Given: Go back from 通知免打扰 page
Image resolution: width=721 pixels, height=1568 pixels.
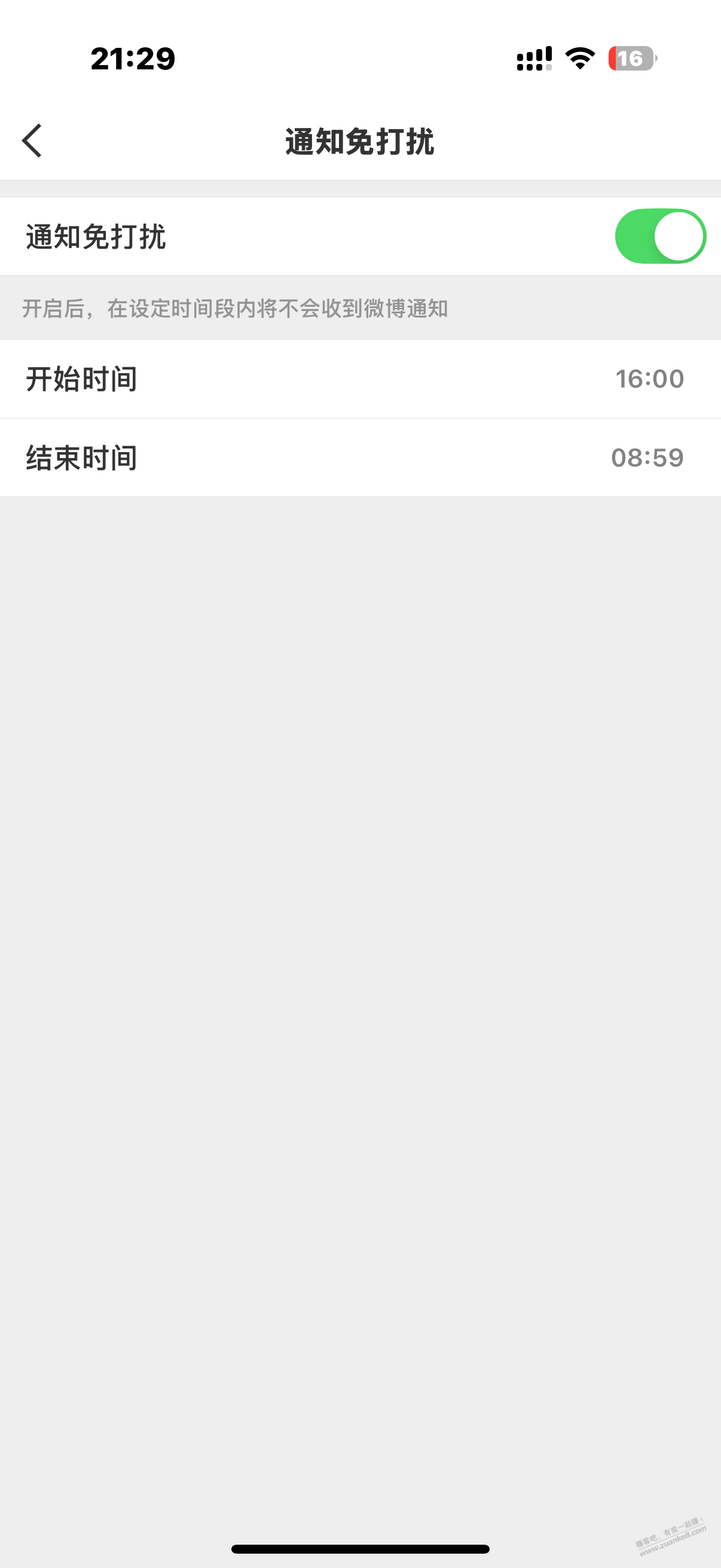Looking at the screenshot, I should (32, 141).
